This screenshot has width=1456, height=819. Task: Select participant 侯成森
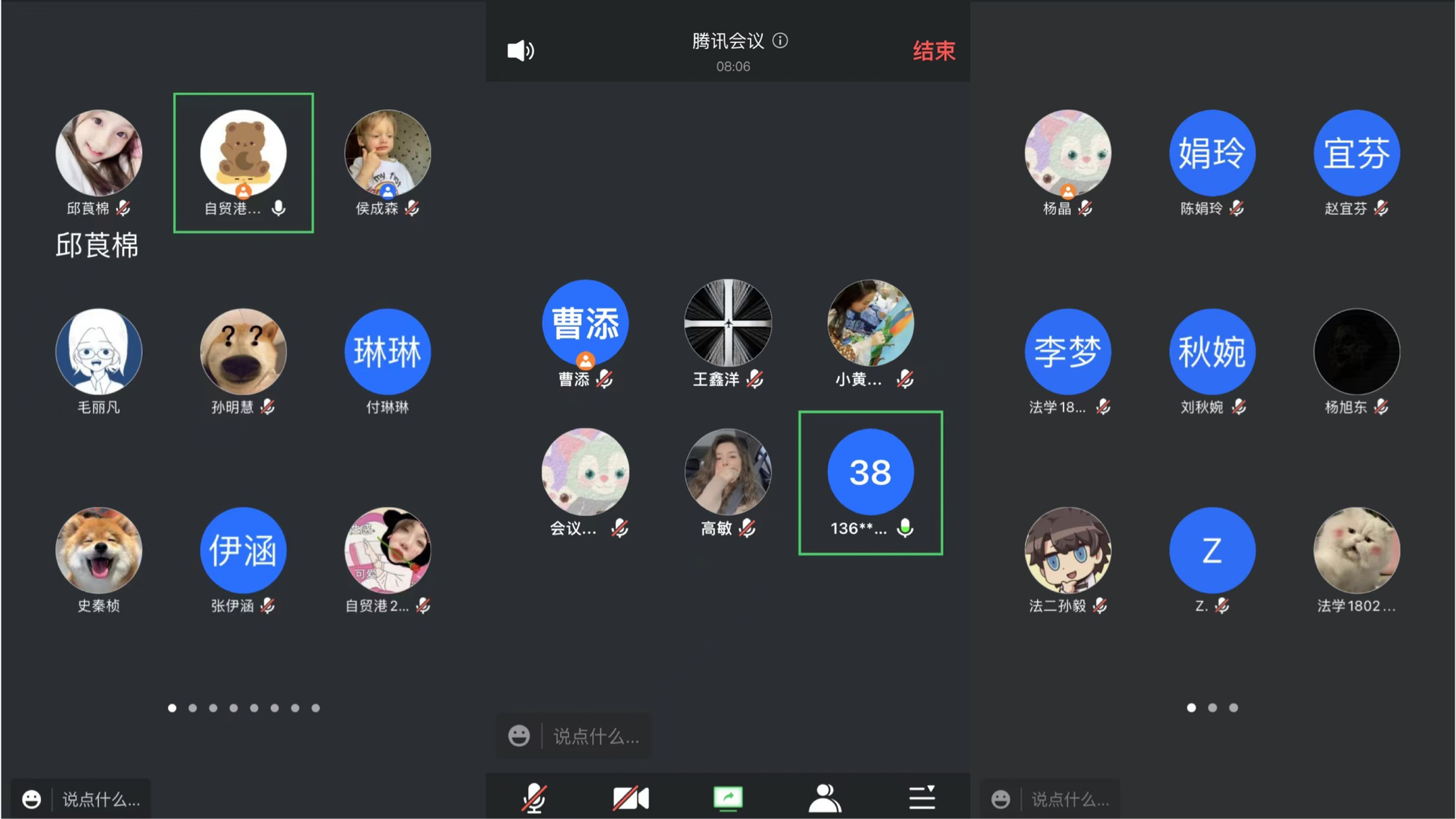coord(387,153)
